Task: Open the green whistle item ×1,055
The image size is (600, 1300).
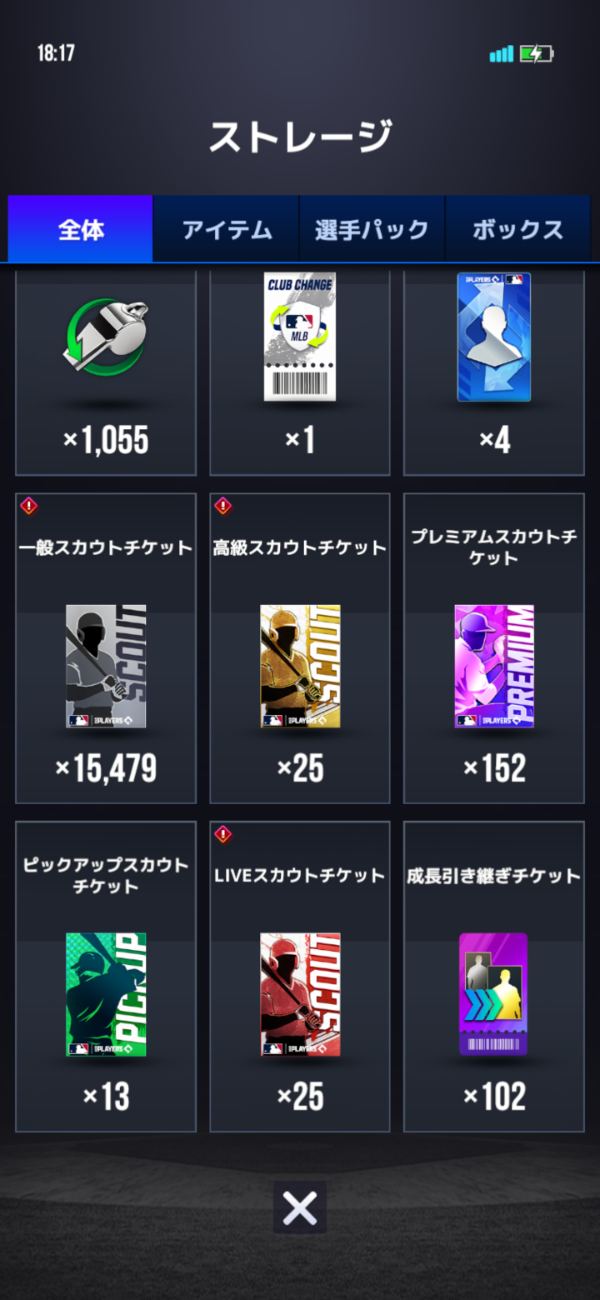Action: [x=106, y=370]
